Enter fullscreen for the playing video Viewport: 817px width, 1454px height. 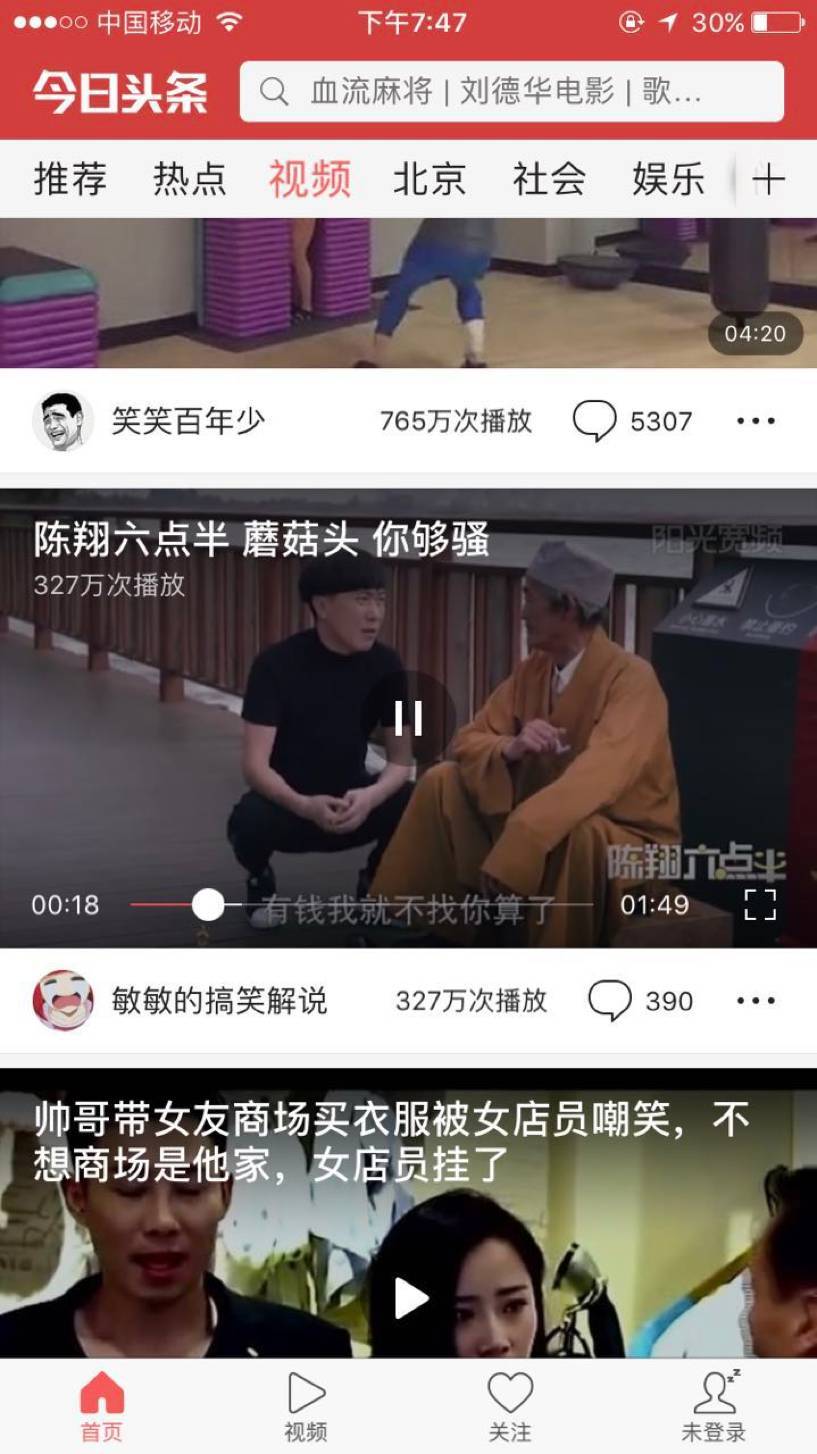click(760, 904)
